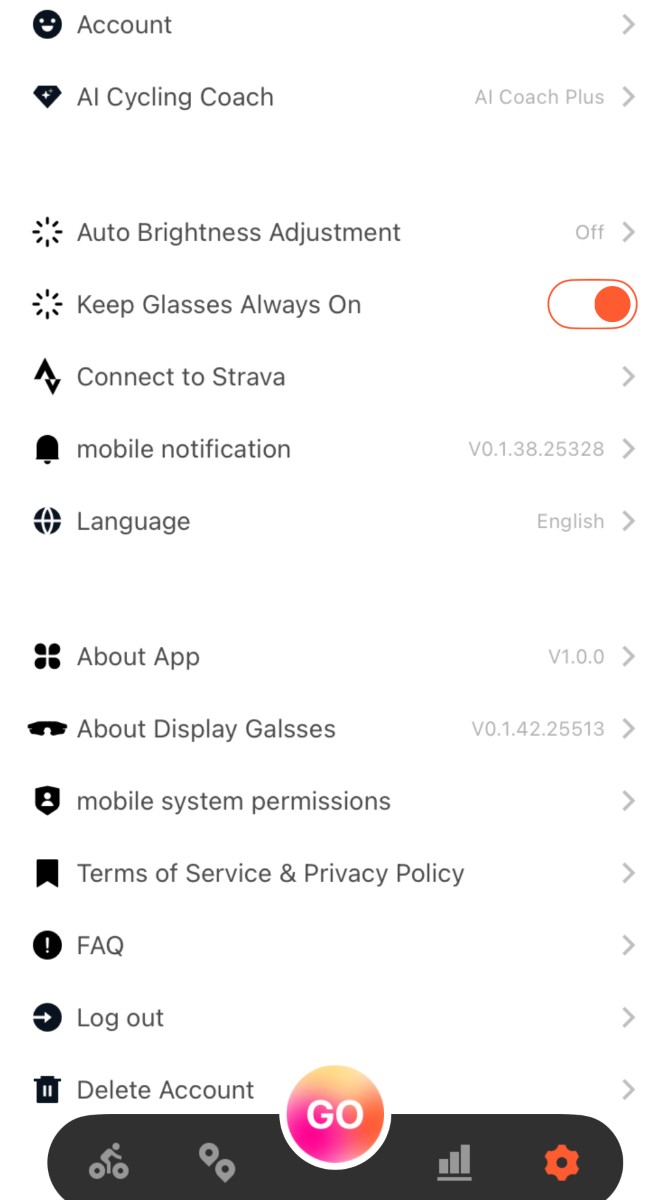This screenshot has height=1200, width=672.
Task: Open the FAQ row
Action: coord(336,945)
